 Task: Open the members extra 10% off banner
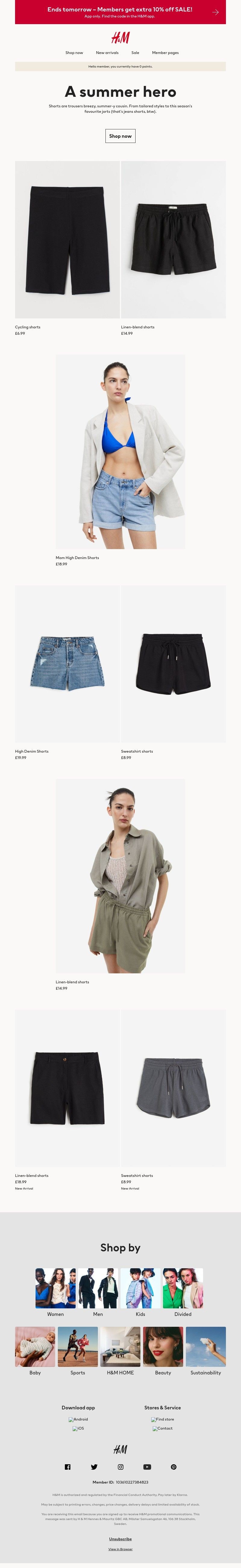coord(120,12)
